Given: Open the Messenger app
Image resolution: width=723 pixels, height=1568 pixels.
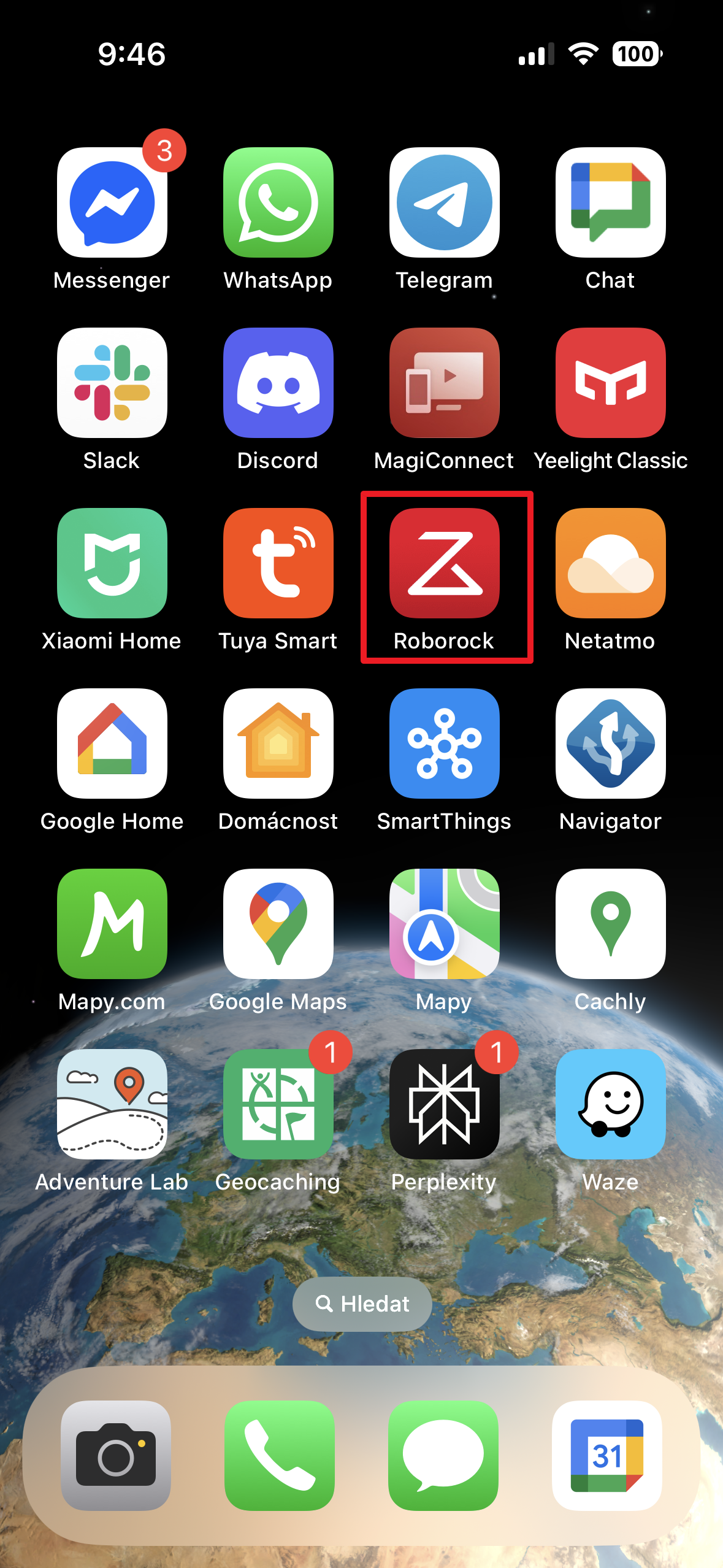Looking at the screenshot, I should [112, 202].
